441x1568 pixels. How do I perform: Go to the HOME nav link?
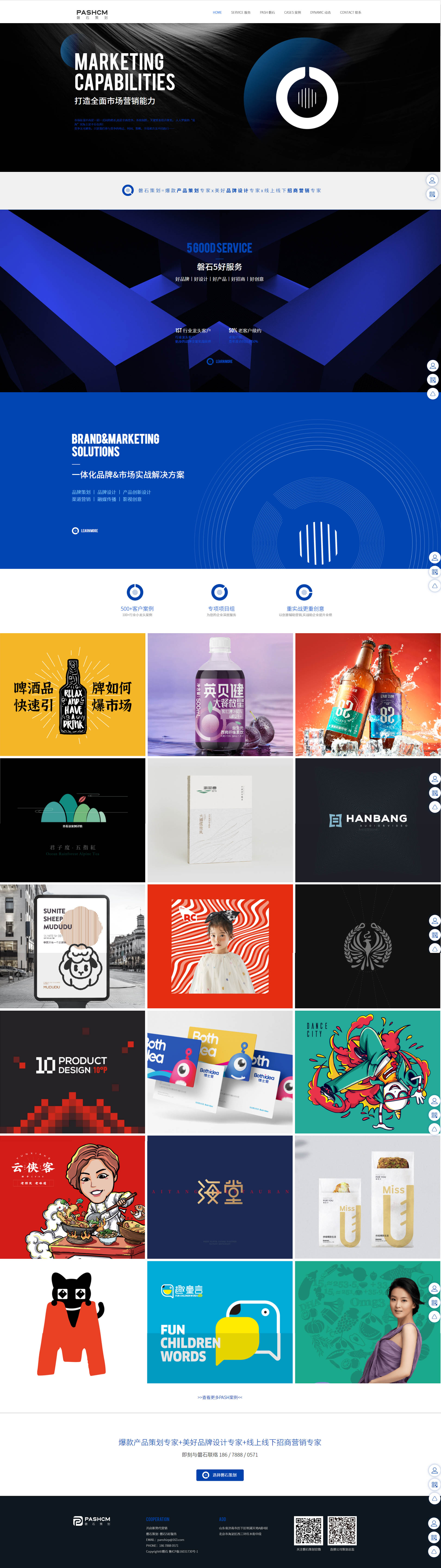point(217,12)
